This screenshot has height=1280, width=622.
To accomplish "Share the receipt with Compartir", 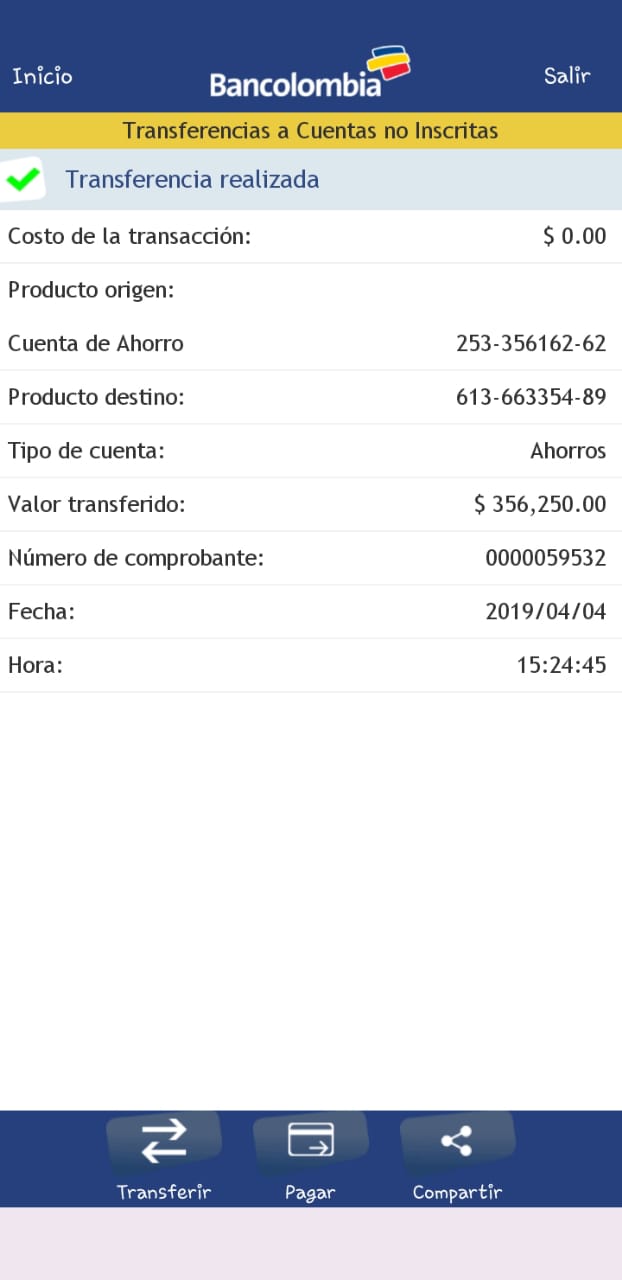I will point(457,1157).
